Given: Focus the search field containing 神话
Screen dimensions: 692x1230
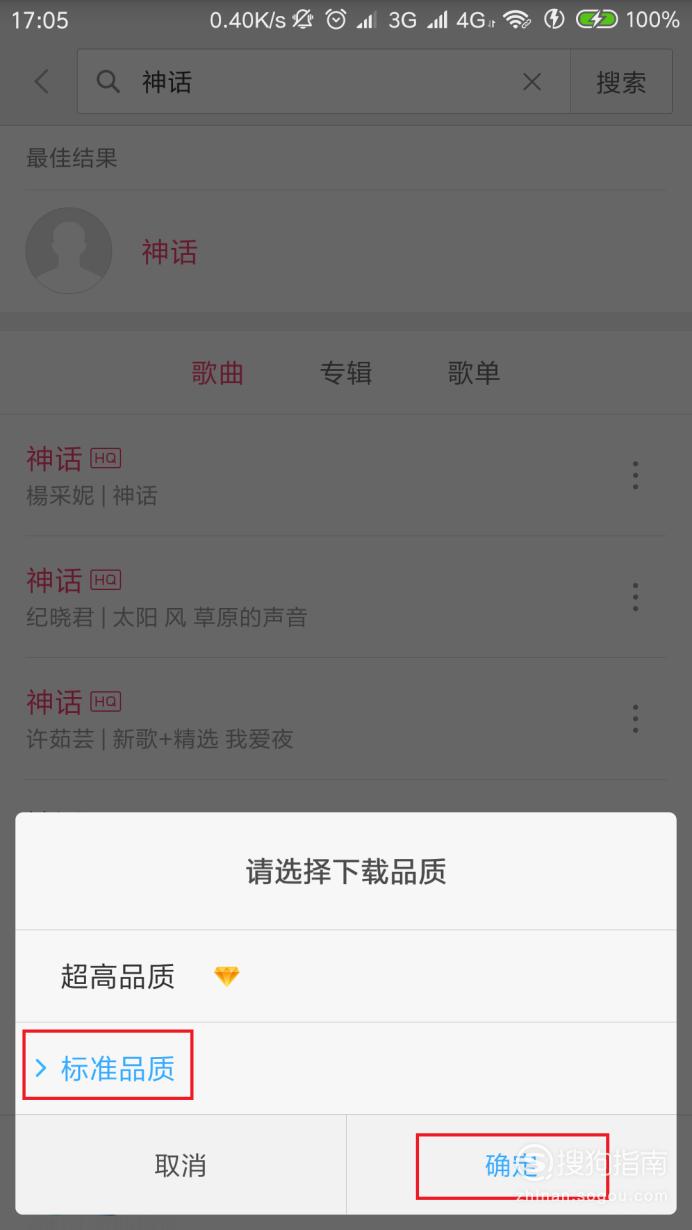Looking at the screenshot, I should click(320, 82).
